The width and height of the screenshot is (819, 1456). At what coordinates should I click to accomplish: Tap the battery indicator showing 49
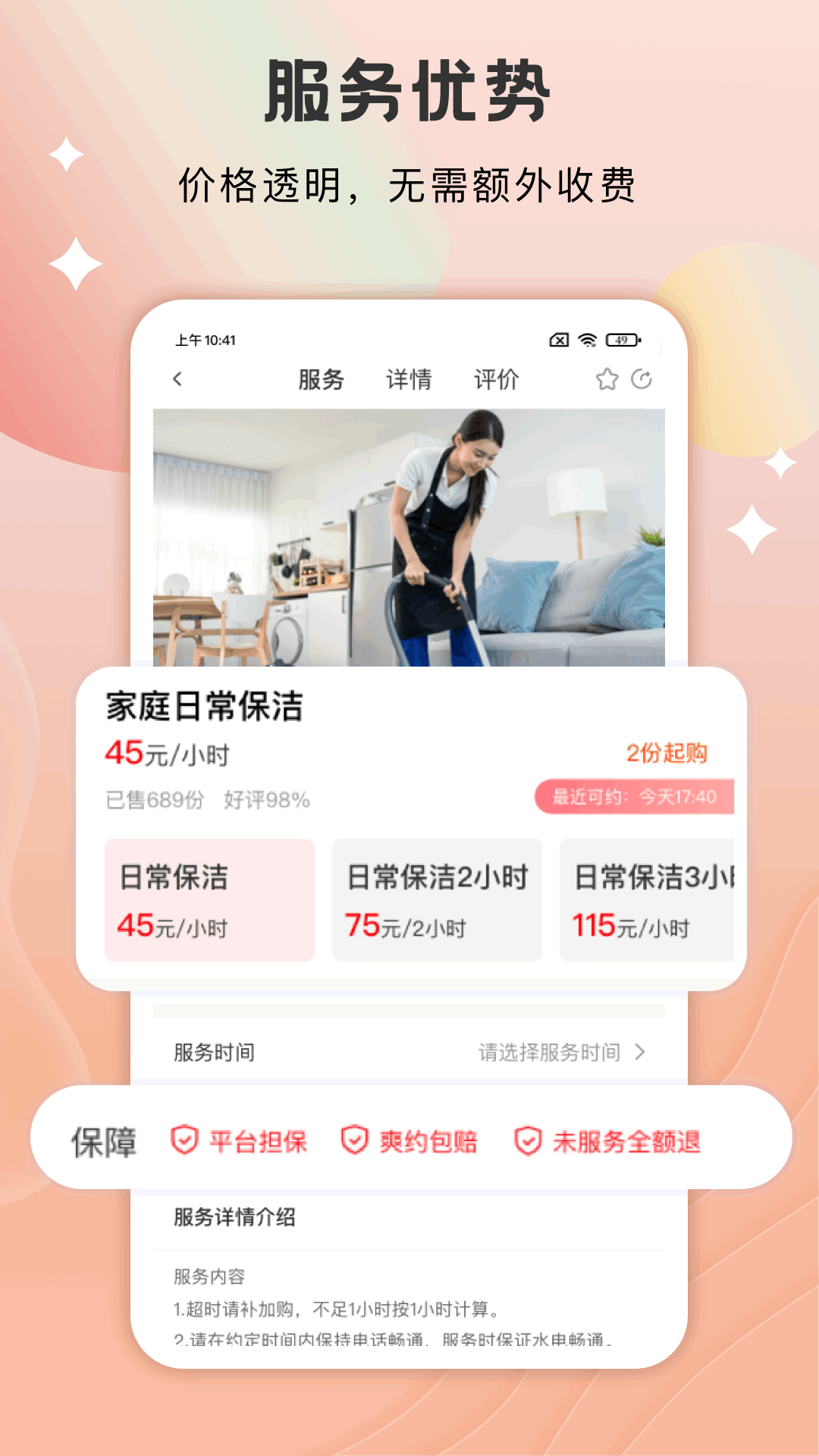tap(620, 340)
